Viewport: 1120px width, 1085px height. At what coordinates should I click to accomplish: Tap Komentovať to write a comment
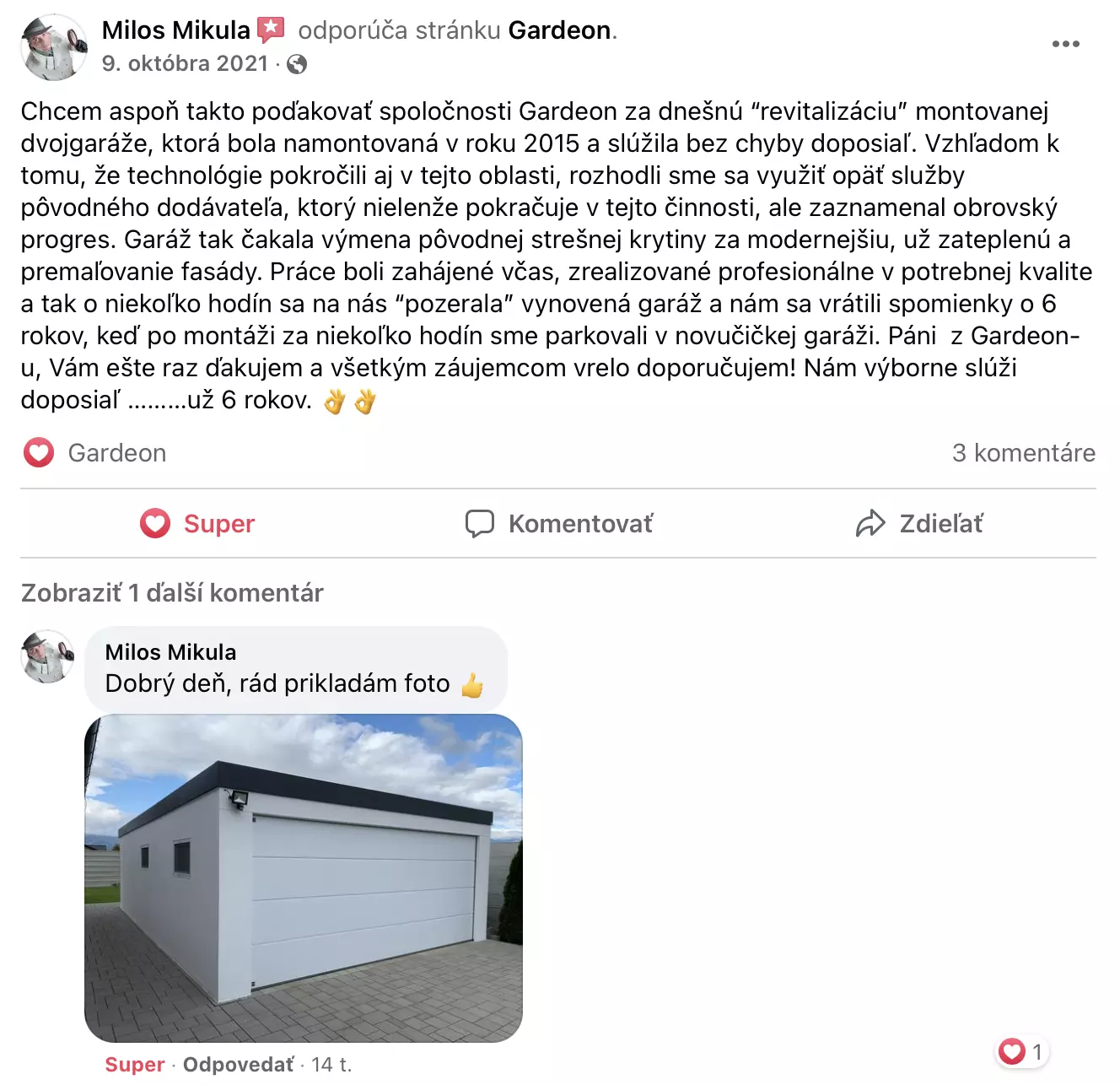(559, 523)
